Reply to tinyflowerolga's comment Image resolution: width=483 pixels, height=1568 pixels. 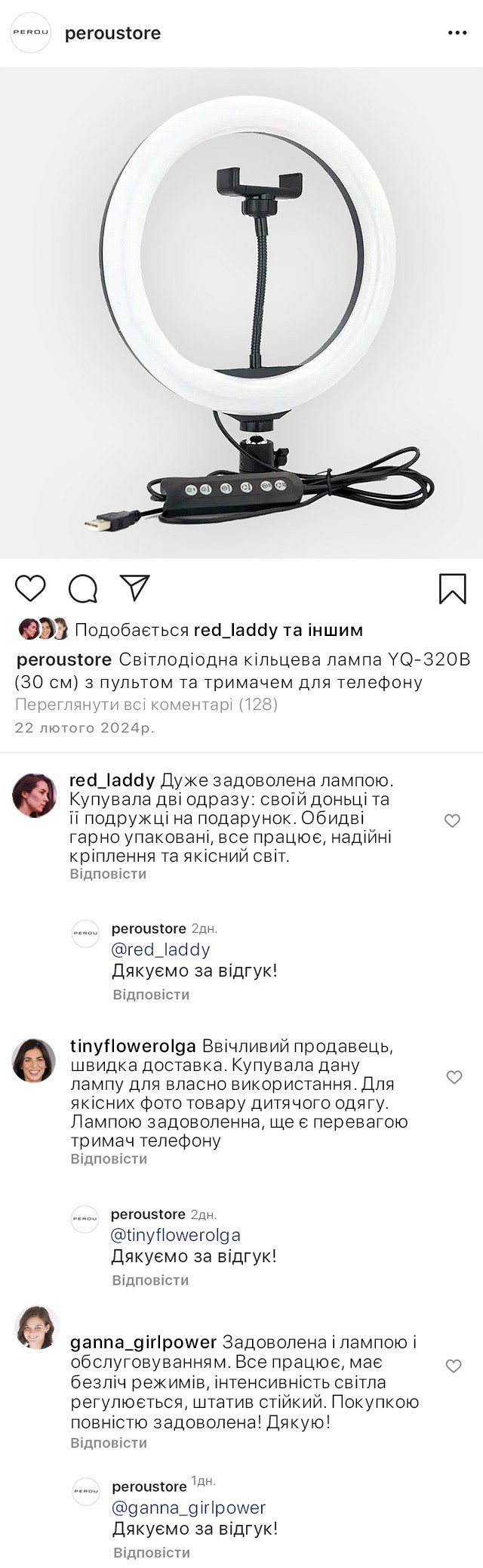(x=109, y=1159)
